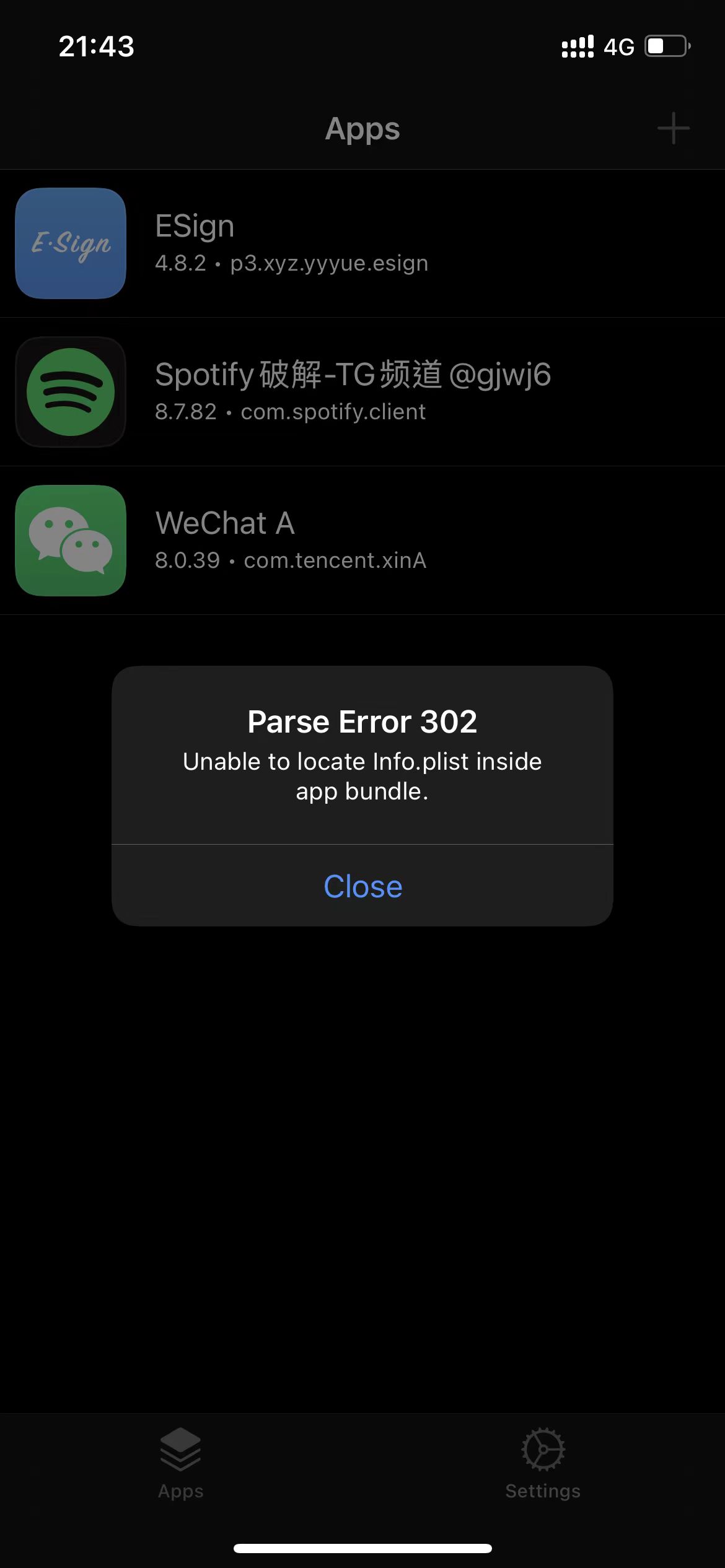Open the WeChat A app entry
Viewport: 725px width, 1568px height.
click(x=362, y=541)
